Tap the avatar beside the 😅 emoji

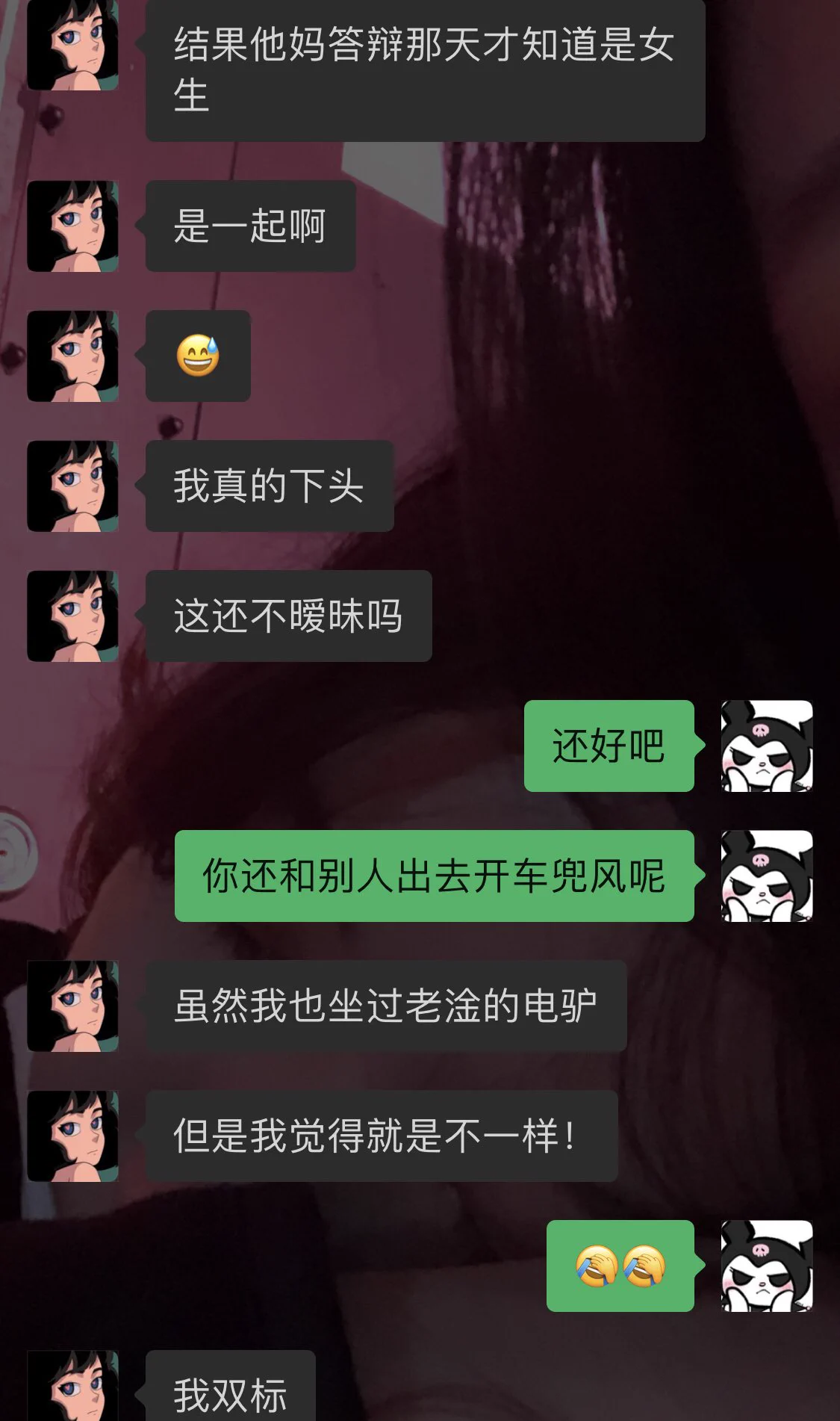click(x=72, y=356)
